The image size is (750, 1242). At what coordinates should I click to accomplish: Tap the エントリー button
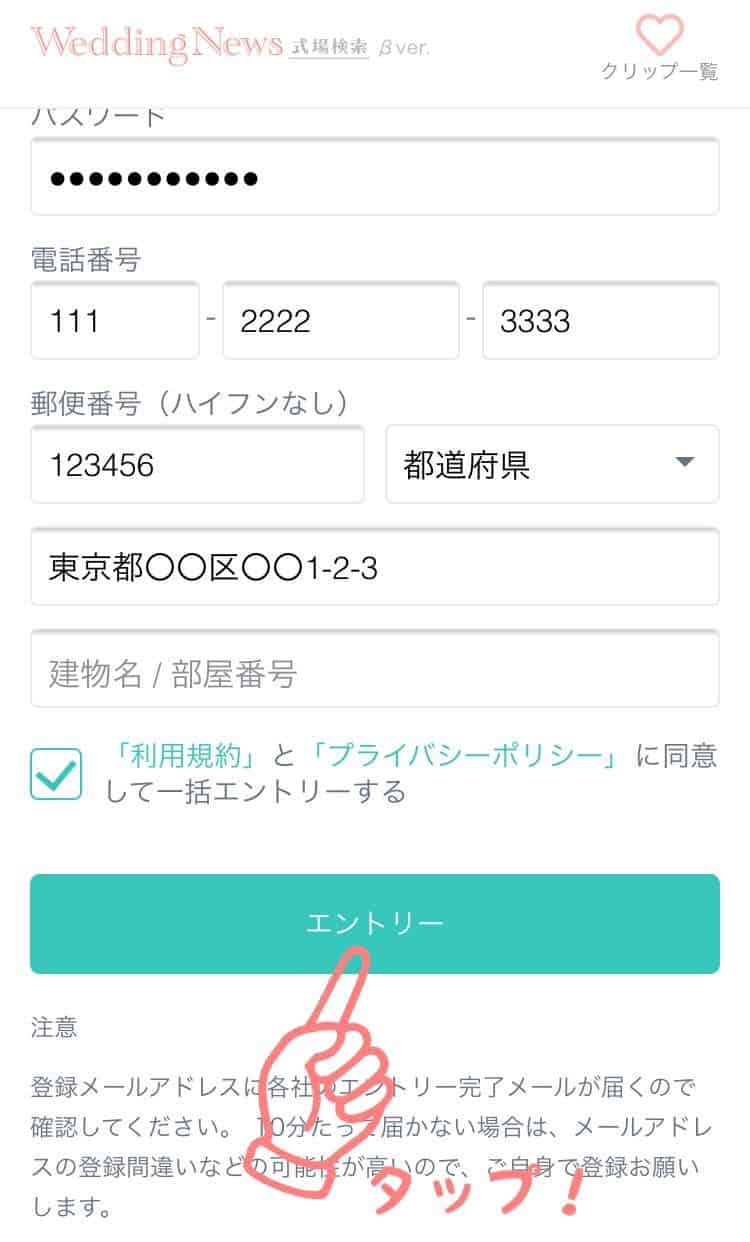[375, 923]
